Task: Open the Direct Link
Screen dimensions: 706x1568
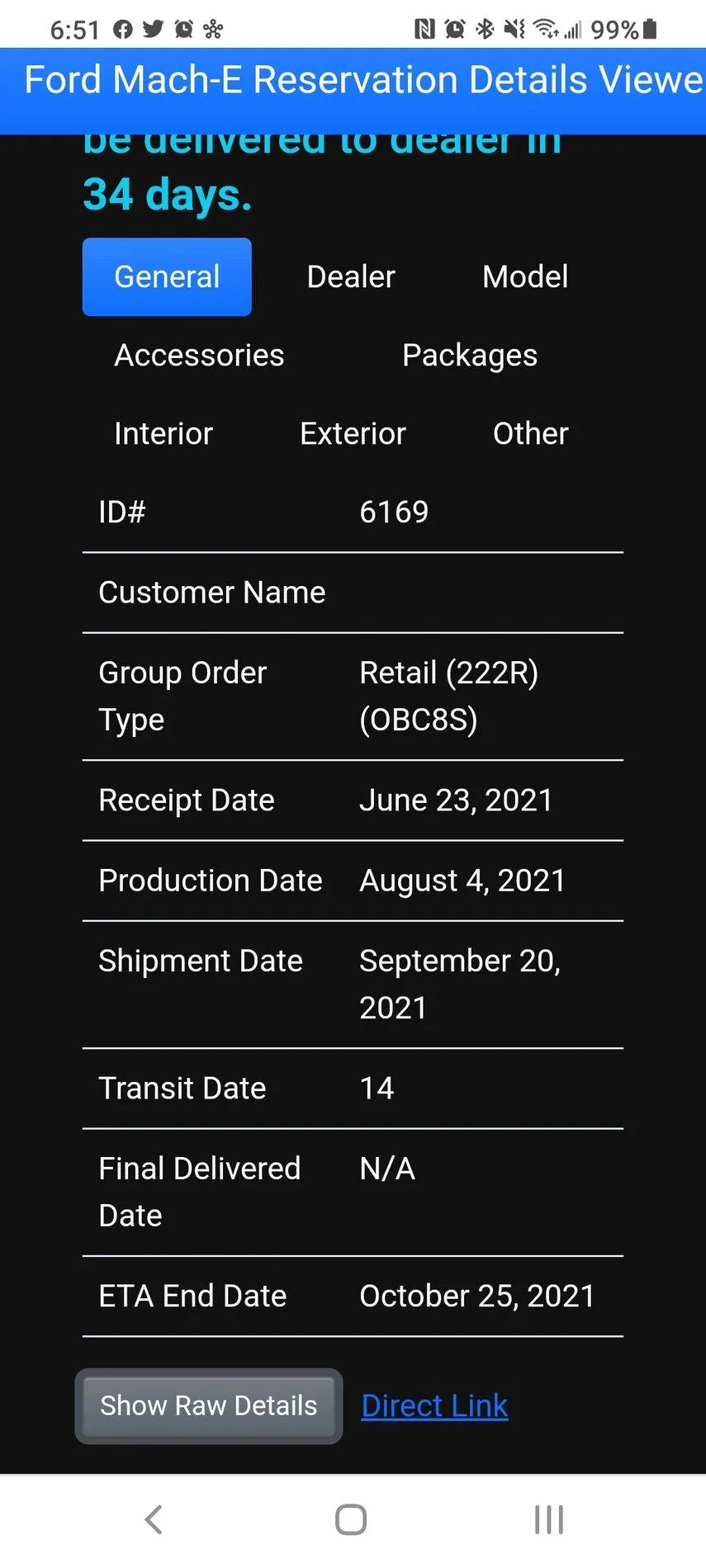Action: [434, 1405]
